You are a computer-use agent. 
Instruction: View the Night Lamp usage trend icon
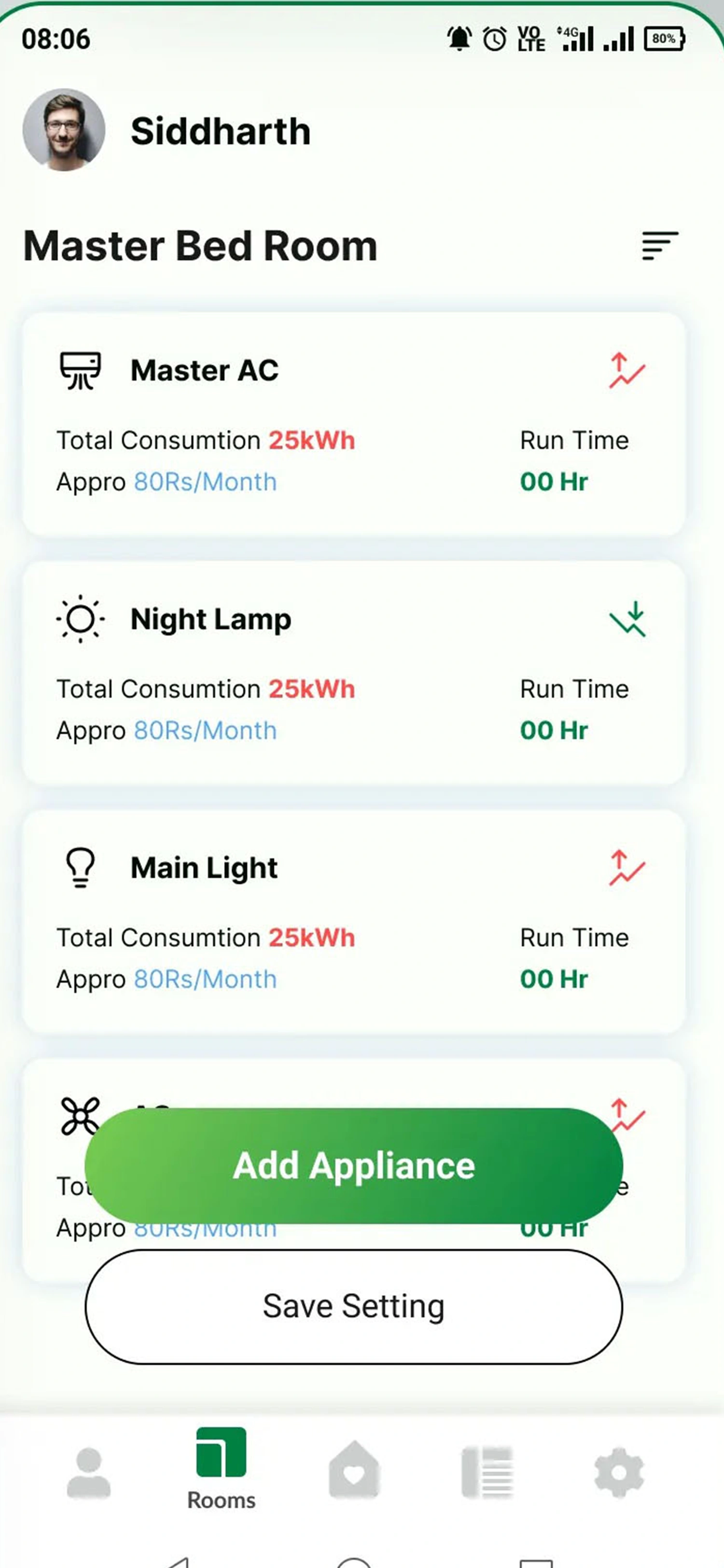627,619
